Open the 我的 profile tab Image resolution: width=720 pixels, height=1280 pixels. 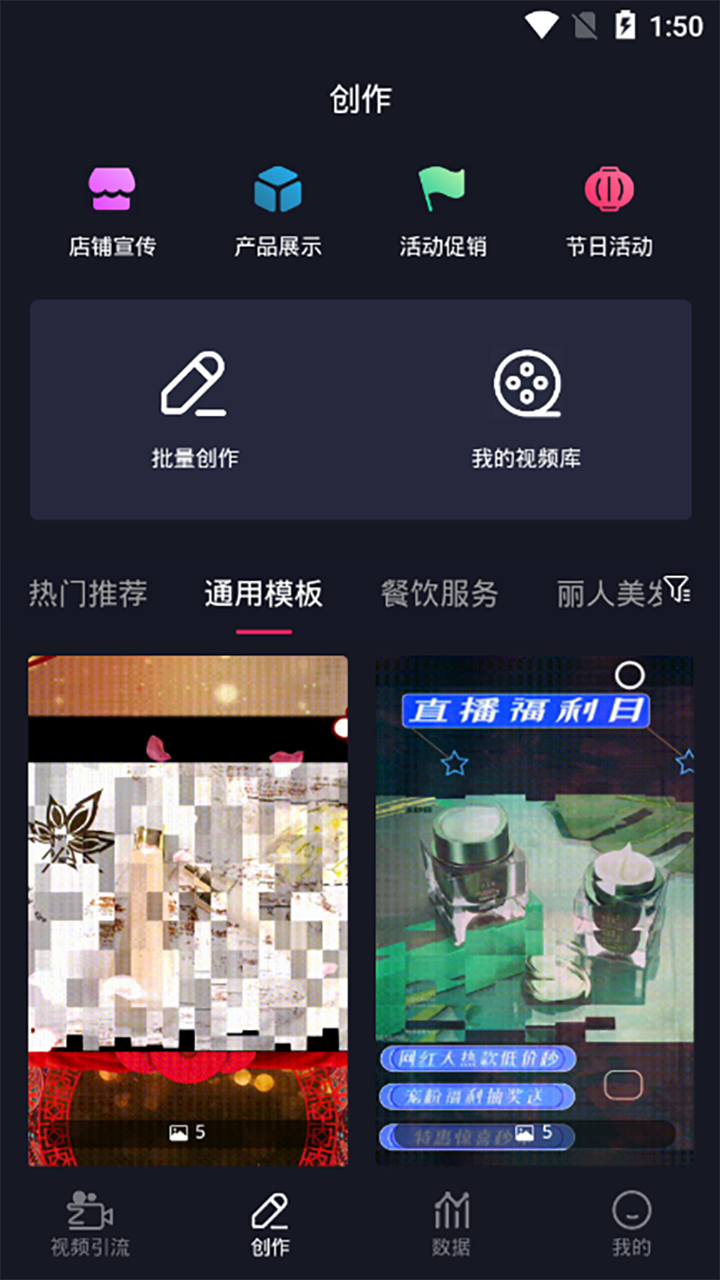pos(631,1223)
